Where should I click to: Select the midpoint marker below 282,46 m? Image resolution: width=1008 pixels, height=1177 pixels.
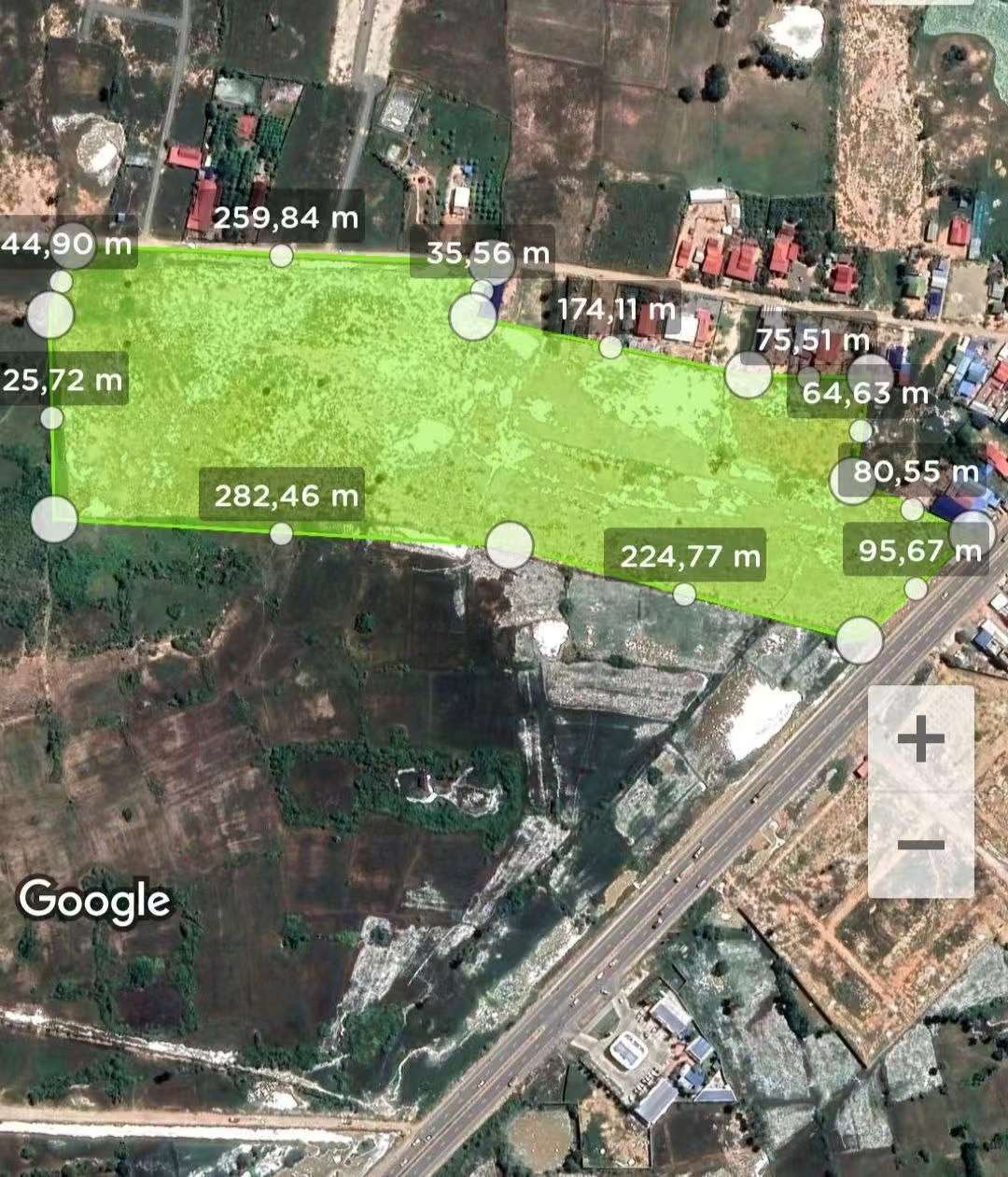click(x=281, y=533)
